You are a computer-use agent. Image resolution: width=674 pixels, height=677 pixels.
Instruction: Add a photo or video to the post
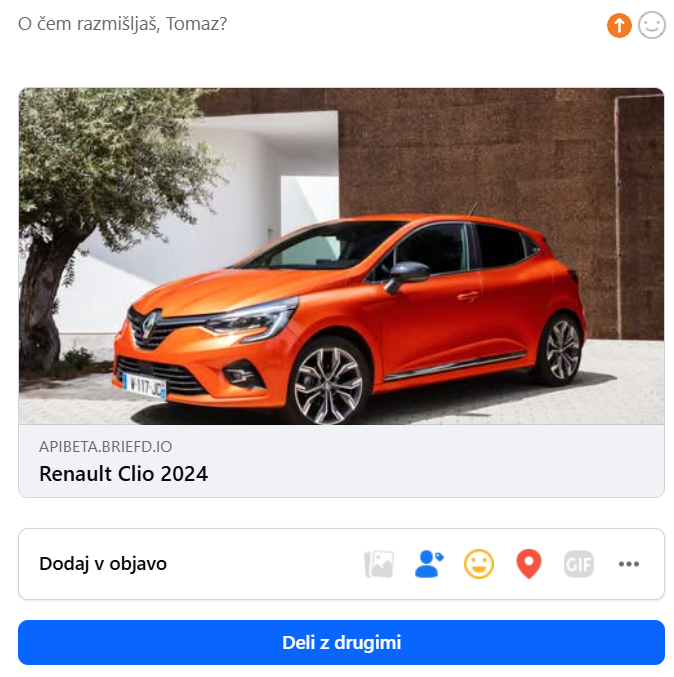click(x=379, y=564)
